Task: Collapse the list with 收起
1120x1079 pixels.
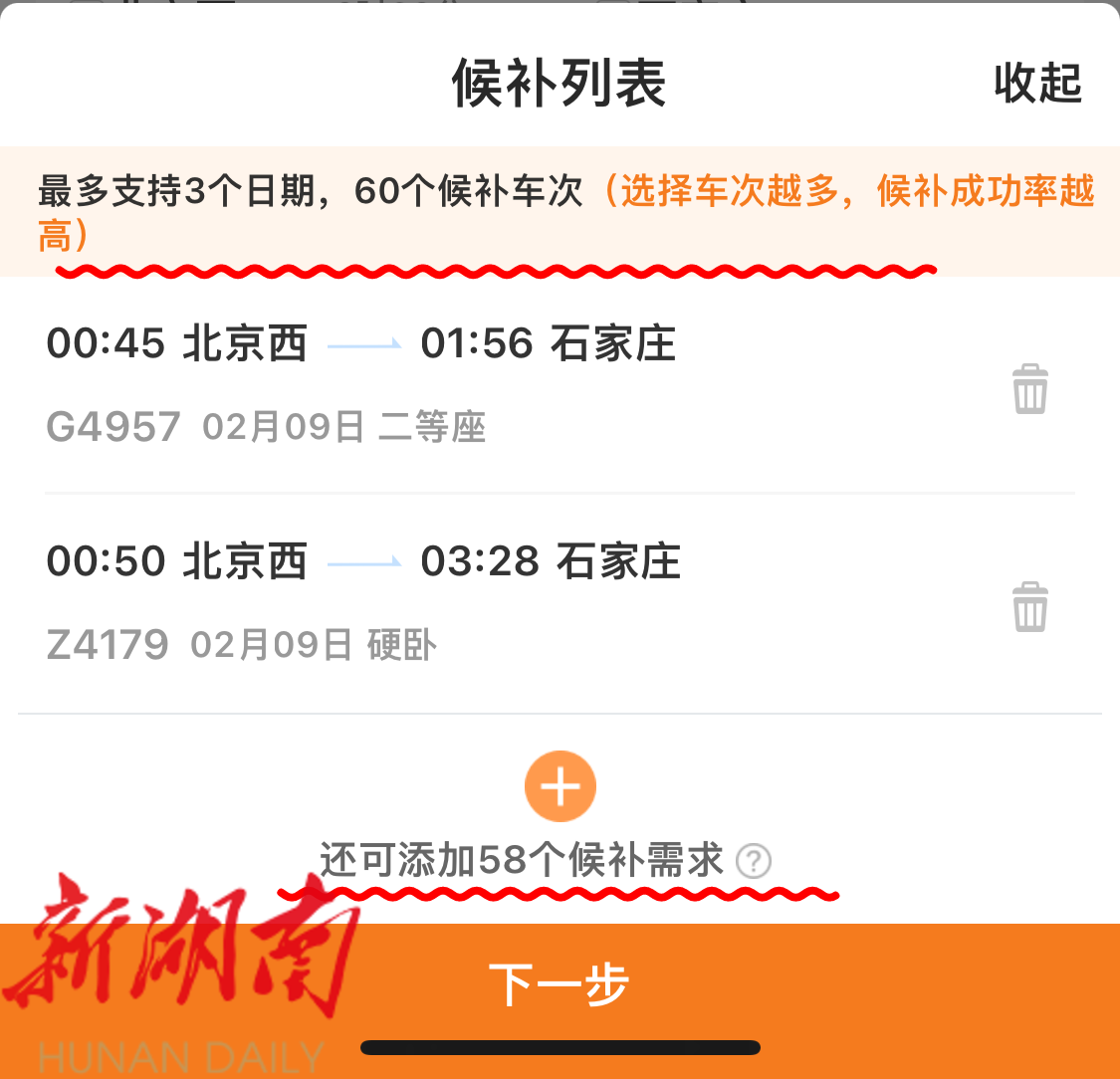Action: 1037,84
